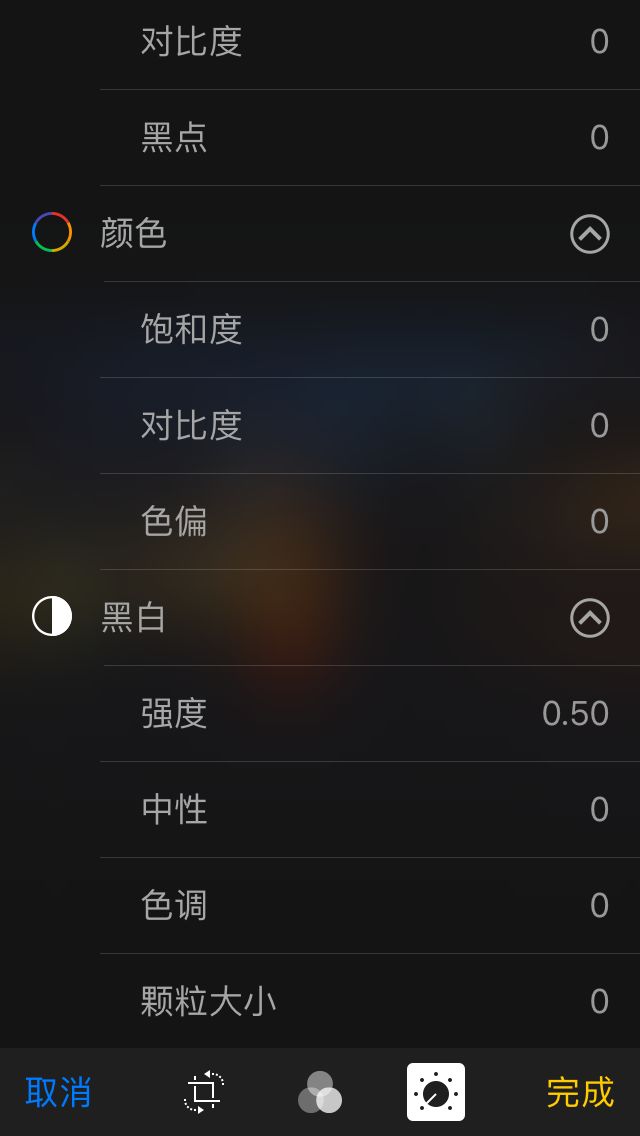Select the 强度 adjustment
This screenshot has height=1136, width=640.
[370, 714]
